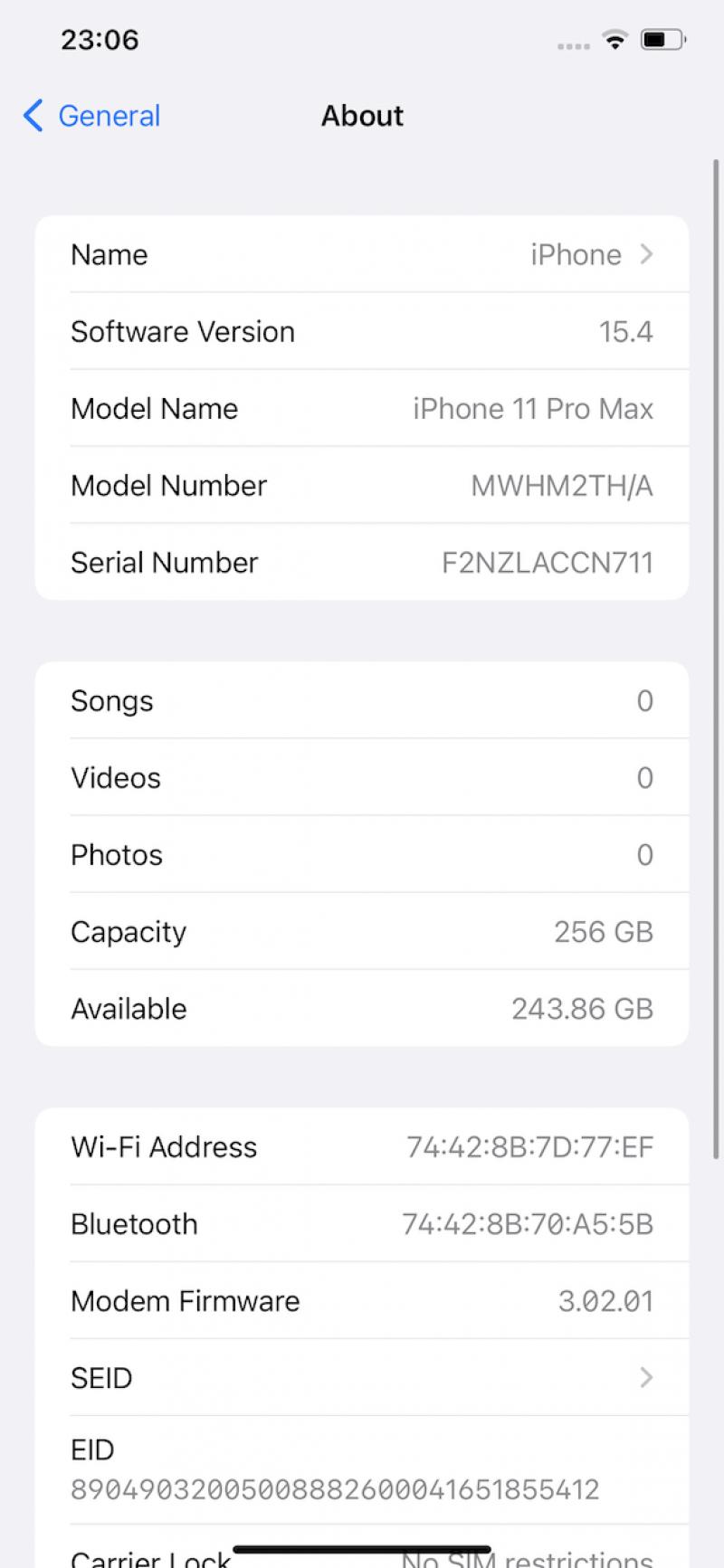Tap Model Number to toggle its format

362,485
